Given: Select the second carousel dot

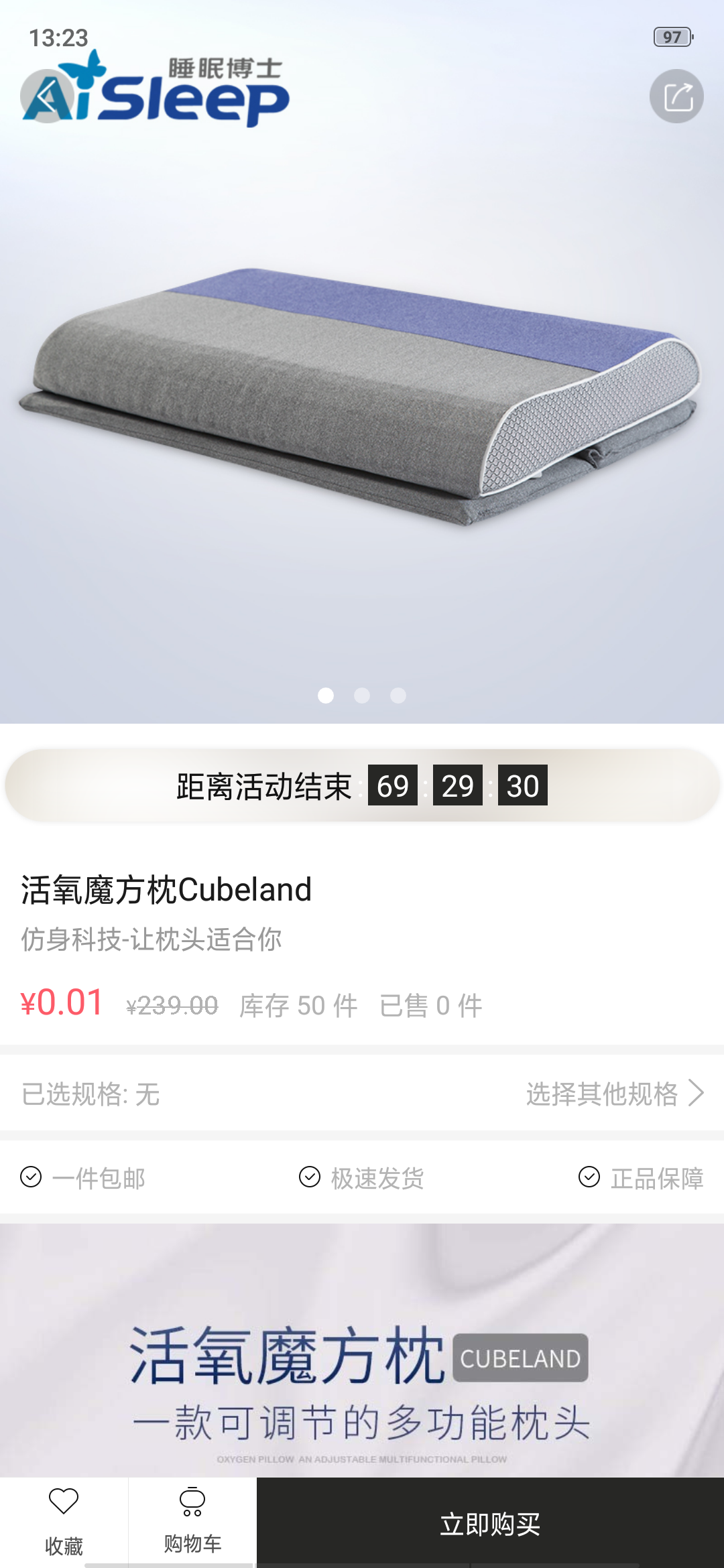Looking at the screenshot, I should 362,697.
